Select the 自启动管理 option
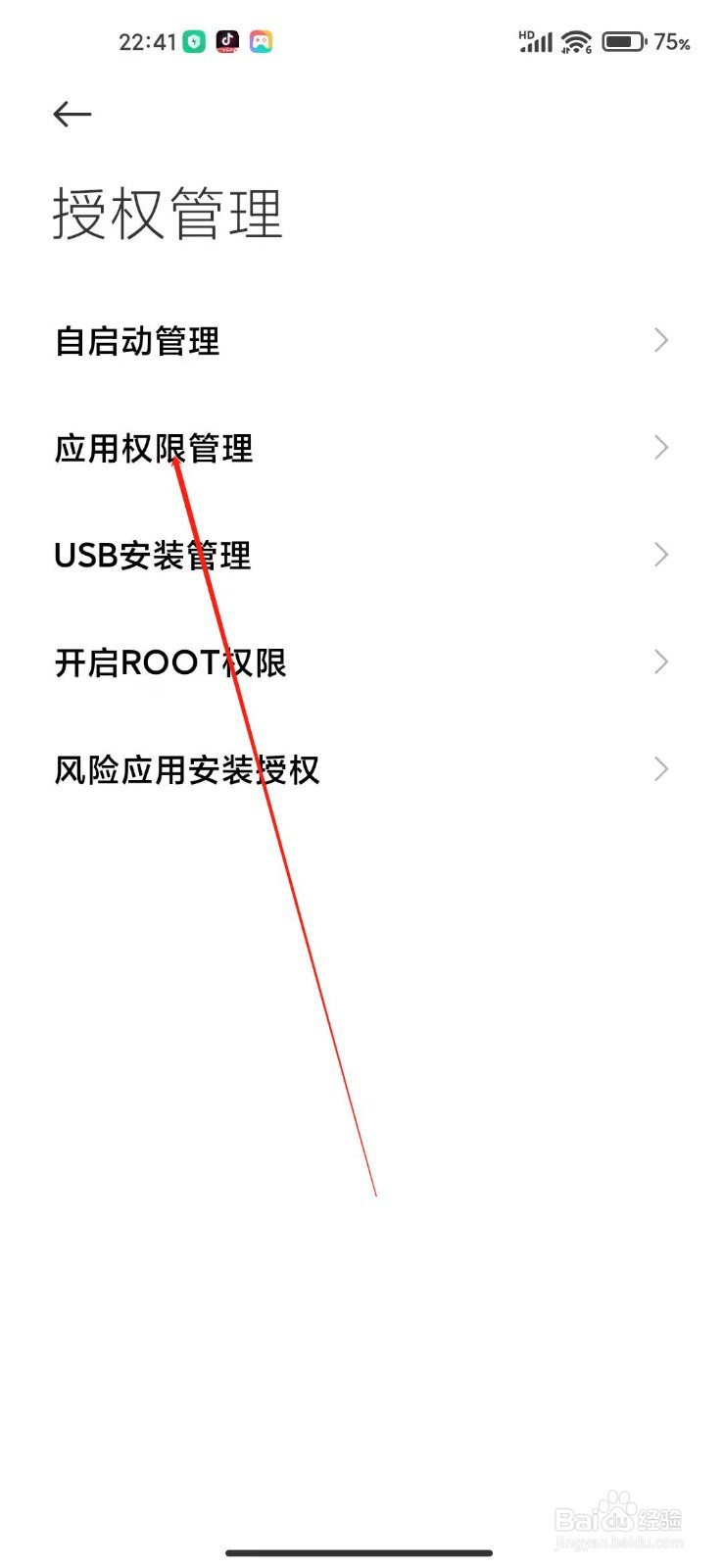The width and height of the screenshot is (723, 1568). (137, 340)
